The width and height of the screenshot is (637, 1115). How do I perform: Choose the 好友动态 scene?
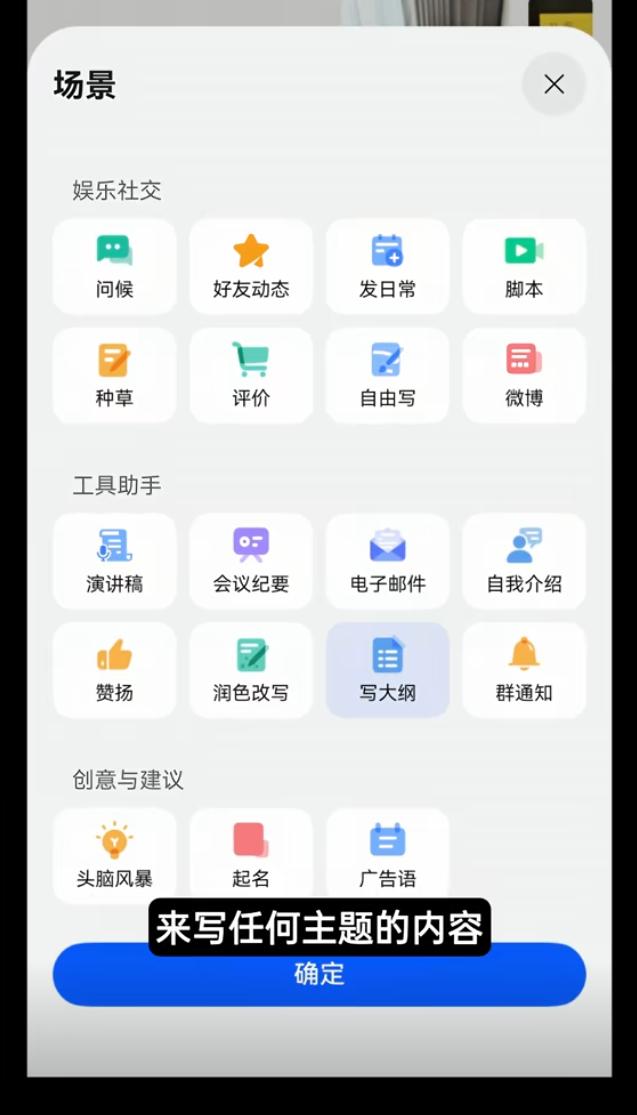(x=251, y=267)
